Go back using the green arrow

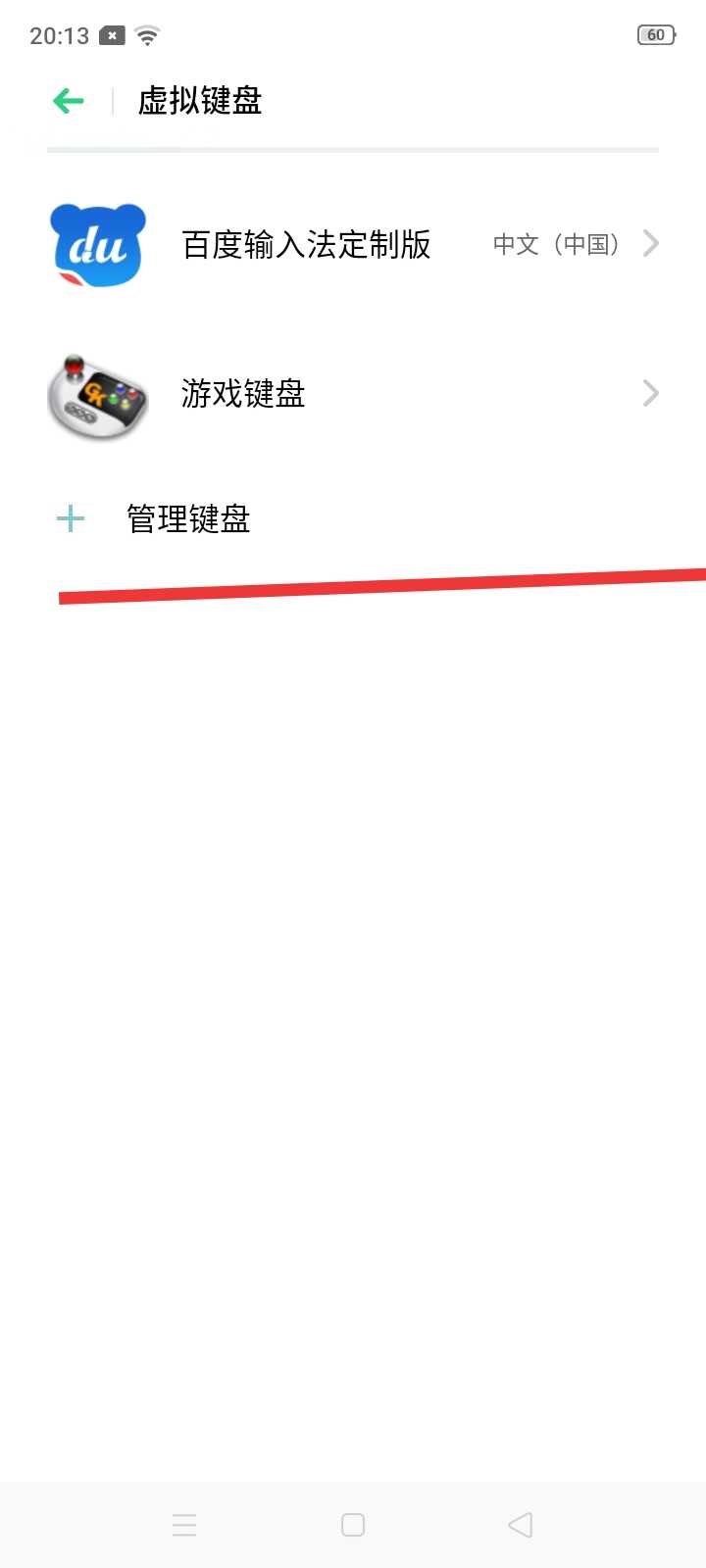(x=69, y=100)
